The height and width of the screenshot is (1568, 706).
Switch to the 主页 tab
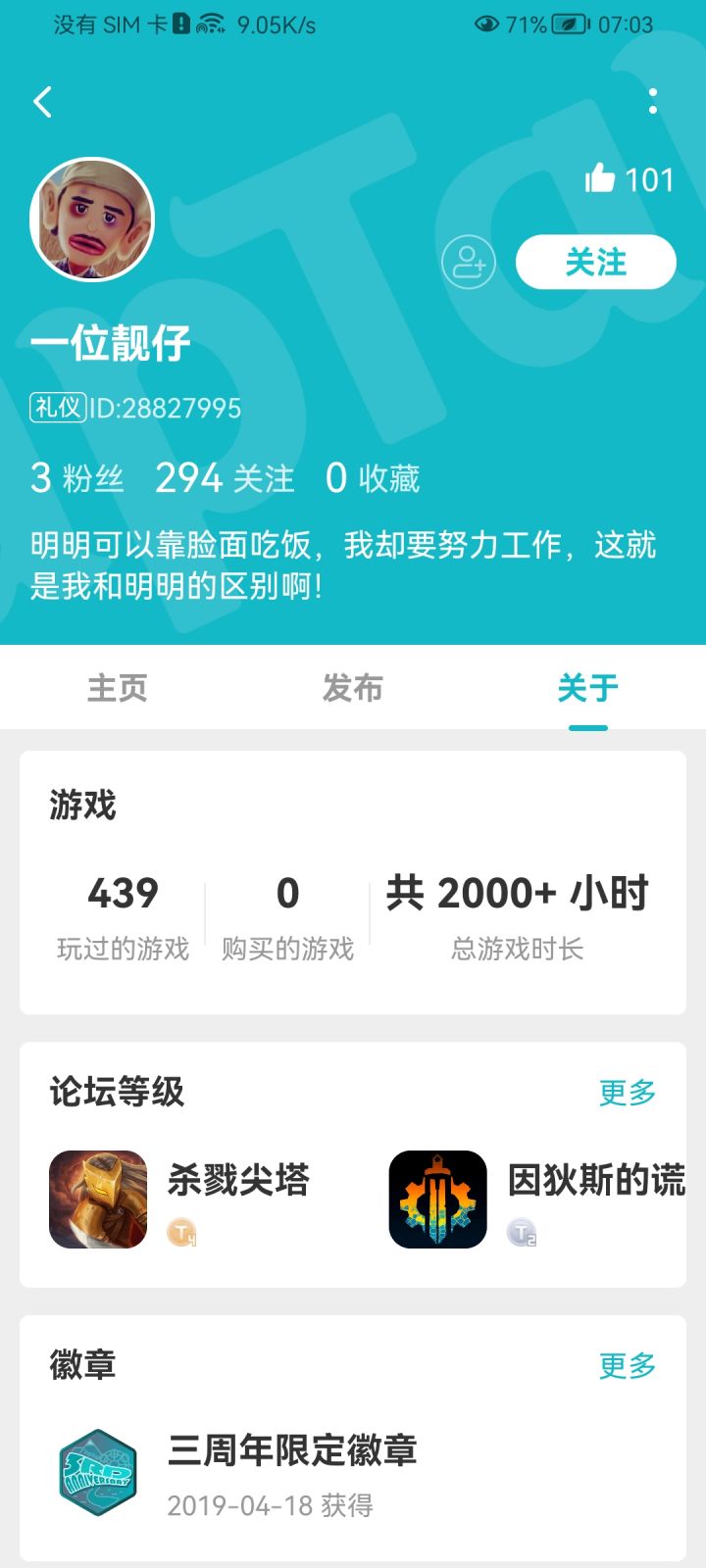coord(117,689)
